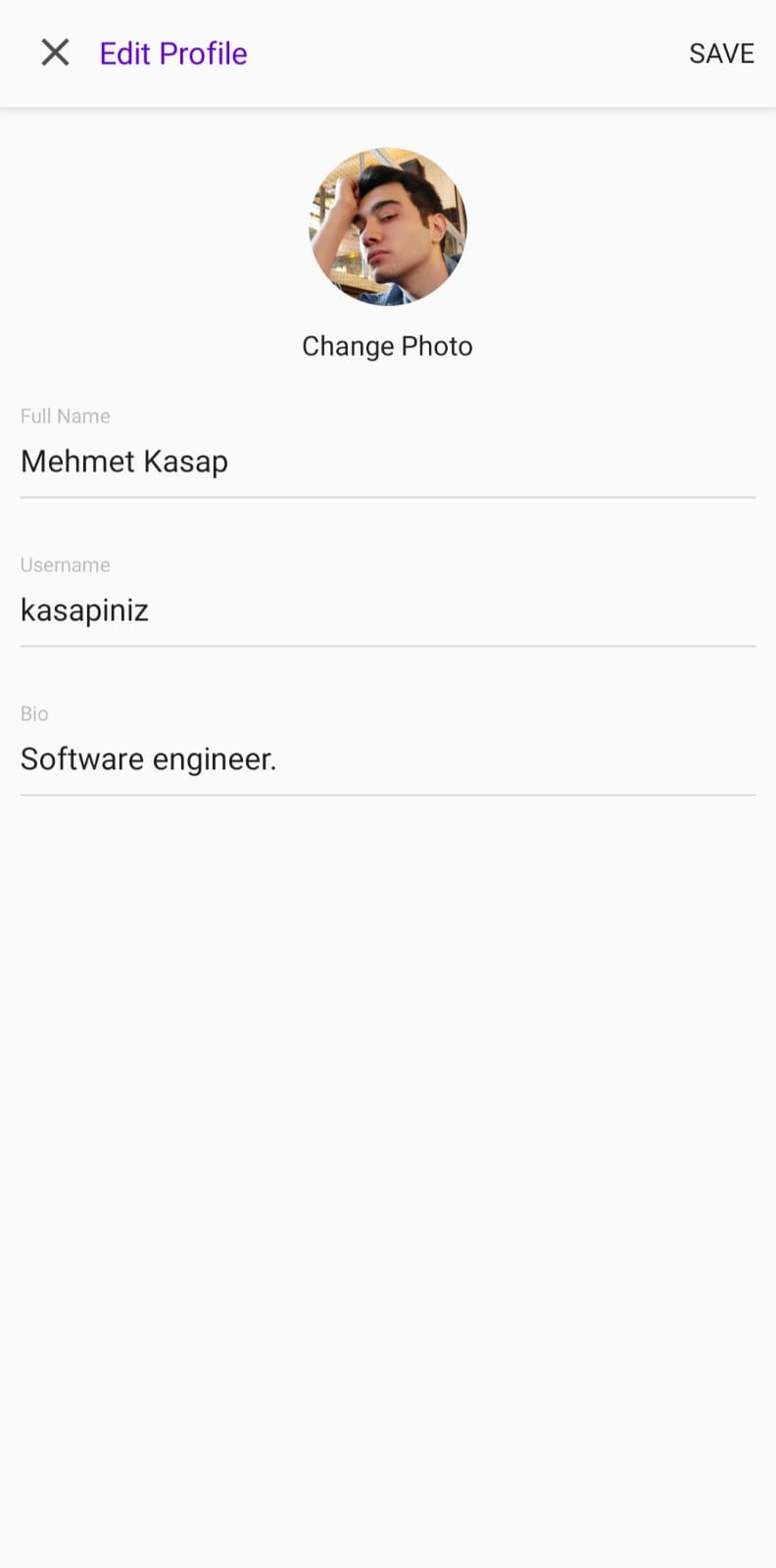The image size is (776, 1568).
Task: Open photo picker via Change Photo
Action: click(387, 345)
